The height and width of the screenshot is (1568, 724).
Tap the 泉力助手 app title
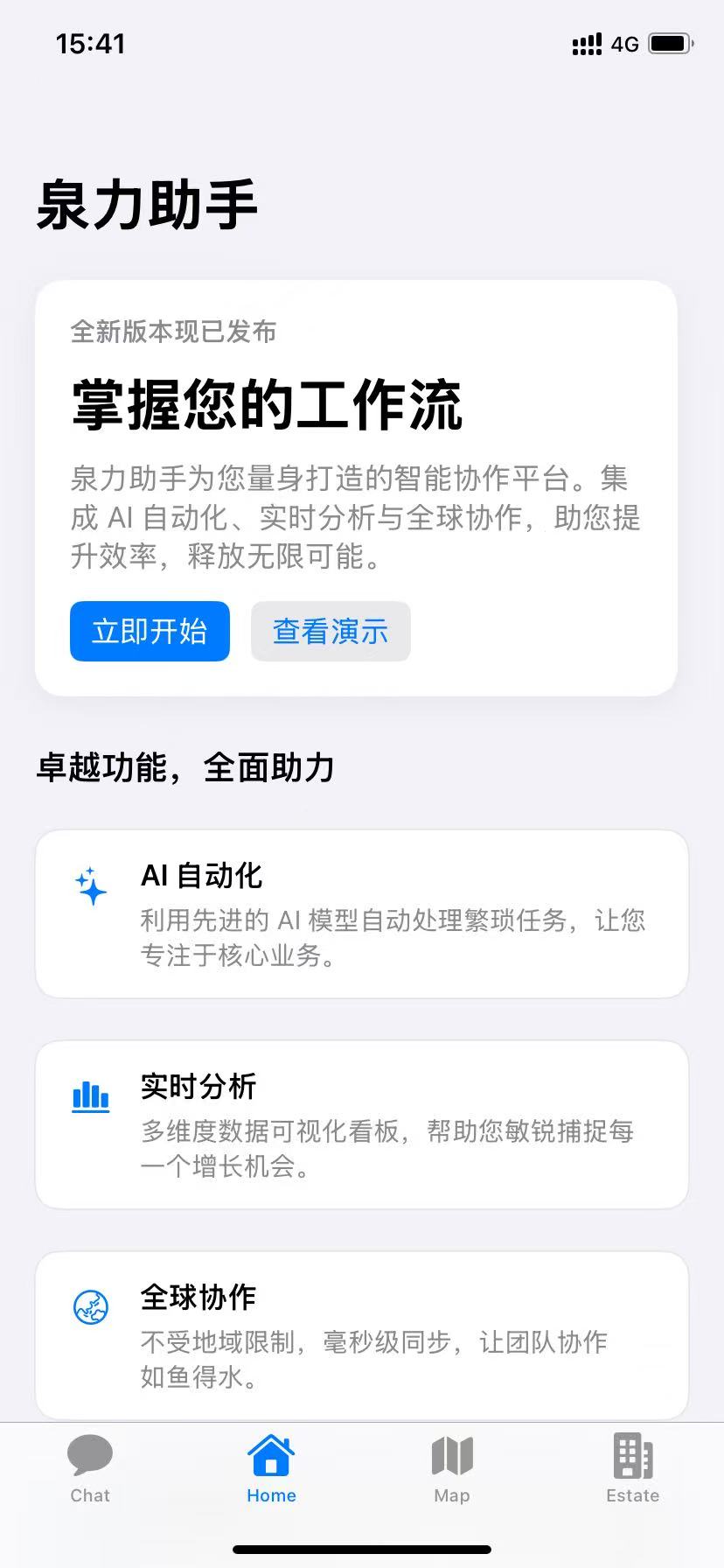click(x=149, y=205)
